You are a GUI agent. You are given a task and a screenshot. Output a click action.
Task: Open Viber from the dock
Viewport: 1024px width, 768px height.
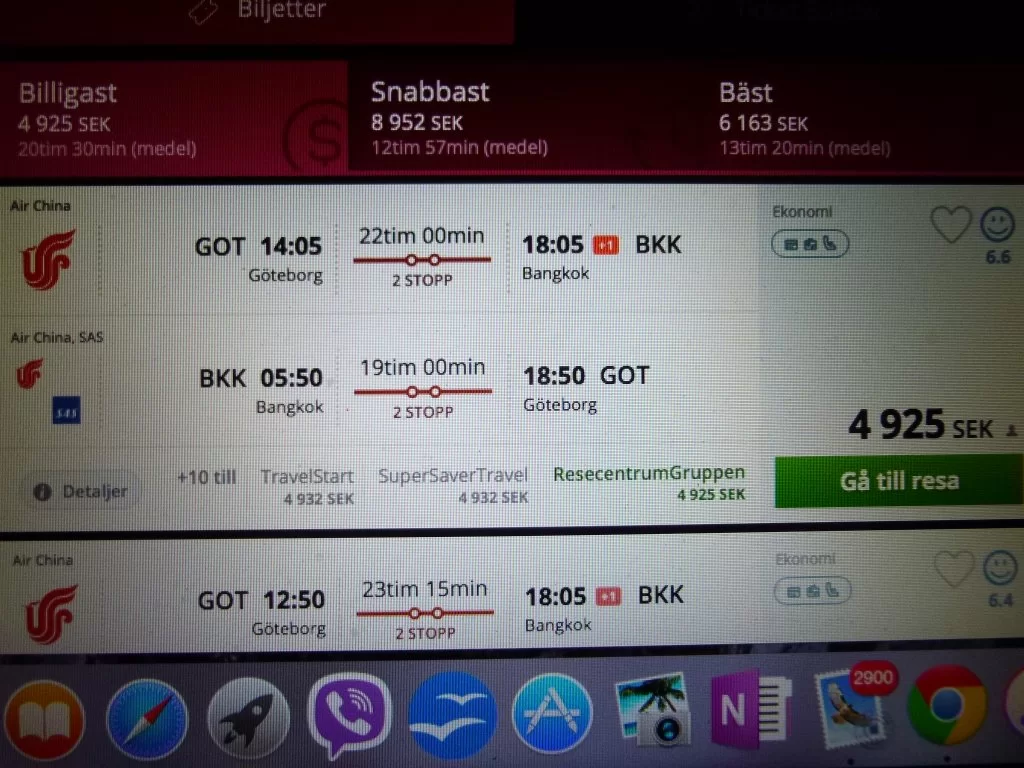tap(349, 715)
